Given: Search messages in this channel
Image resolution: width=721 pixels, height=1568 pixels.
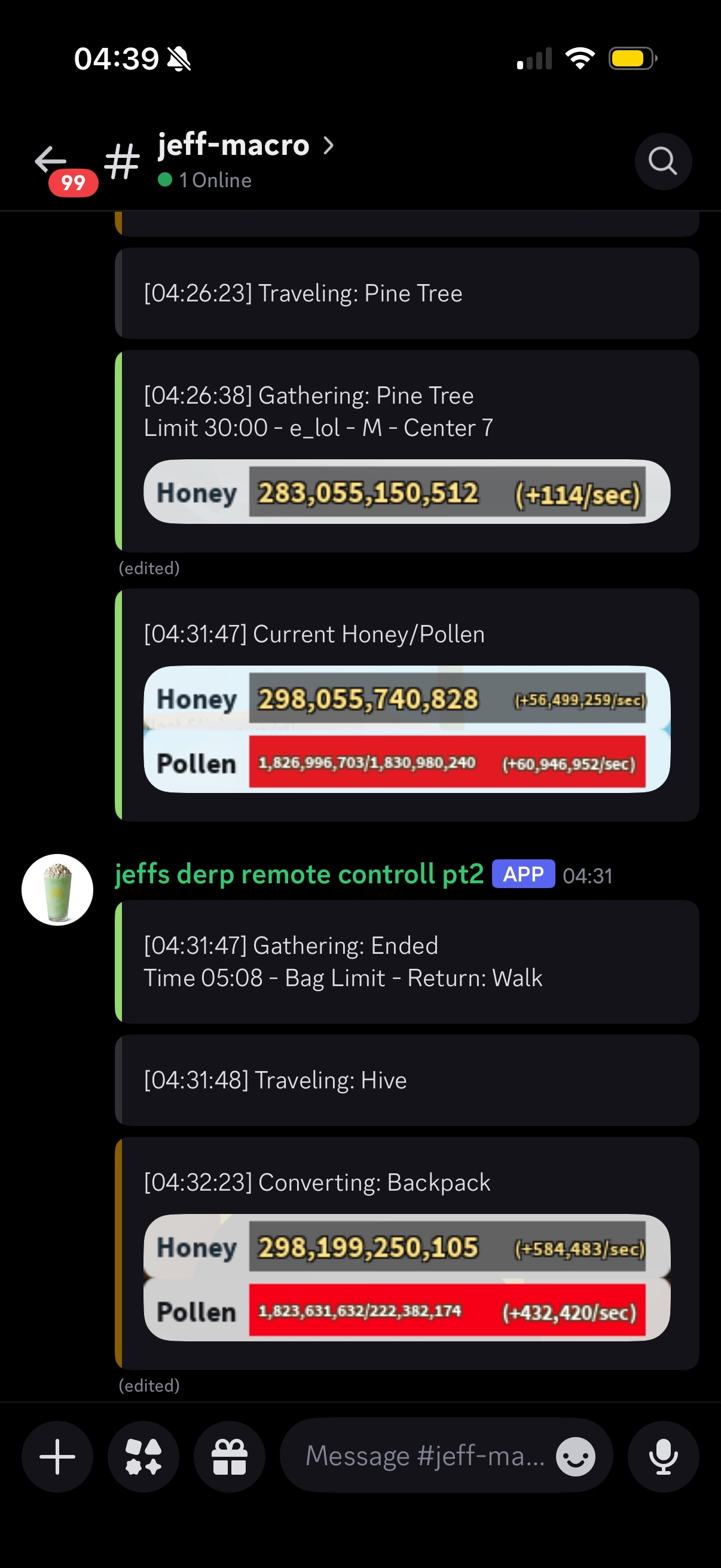Looking at the screenshot, I should click(x=662, y=161).
